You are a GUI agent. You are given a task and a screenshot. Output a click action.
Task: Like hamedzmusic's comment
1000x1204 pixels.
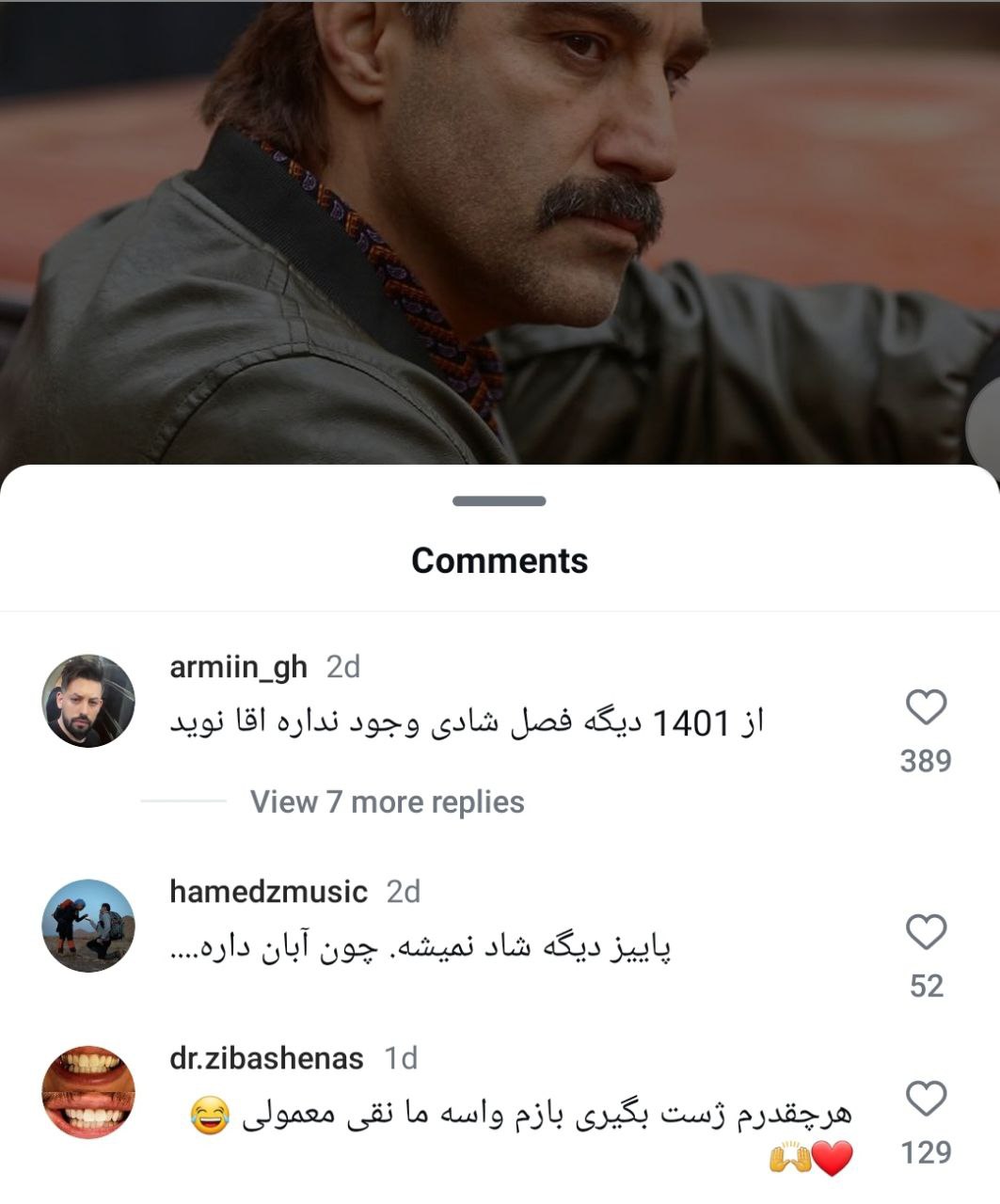point(926,932)
